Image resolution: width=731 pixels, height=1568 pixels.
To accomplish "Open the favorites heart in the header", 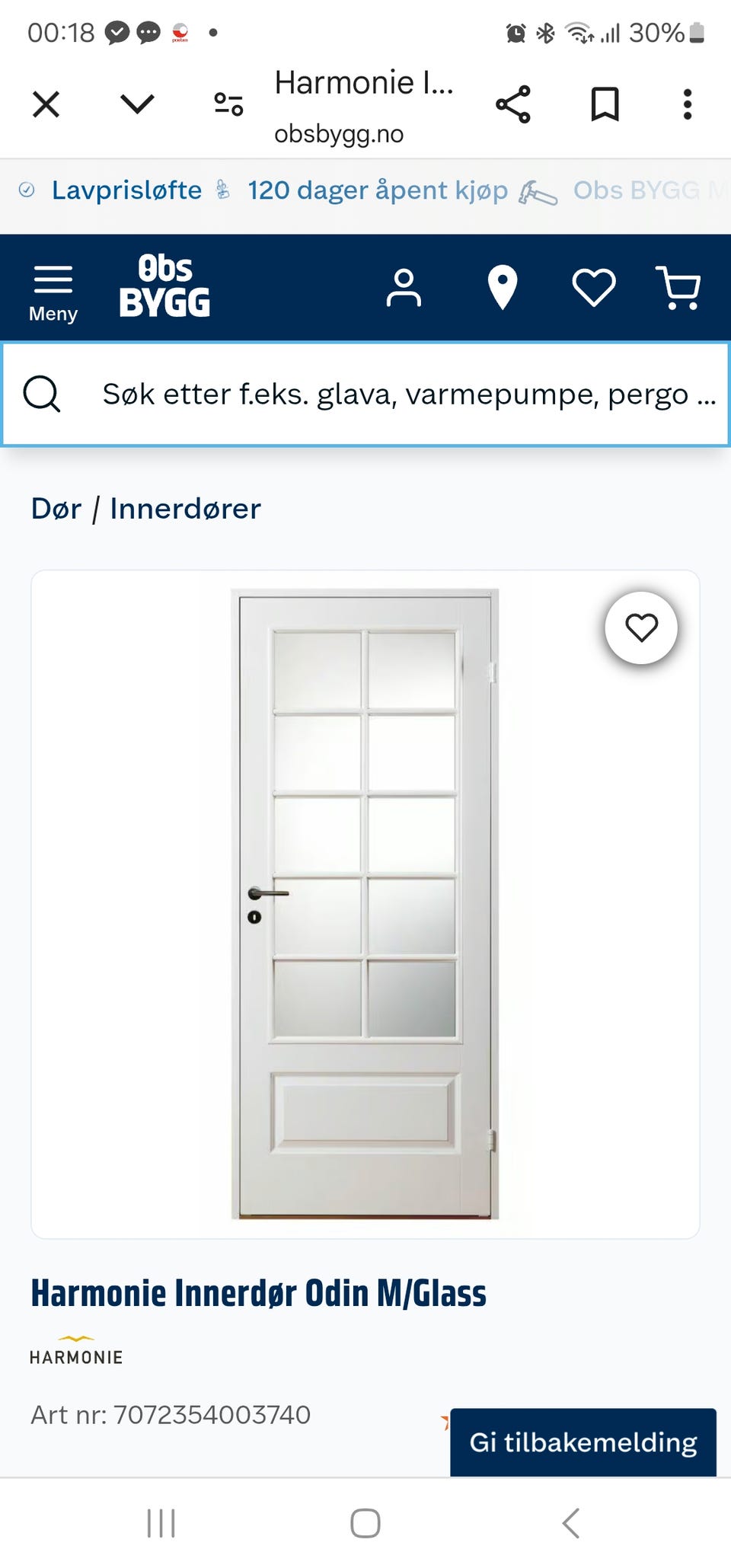I will tap(594, 287).
